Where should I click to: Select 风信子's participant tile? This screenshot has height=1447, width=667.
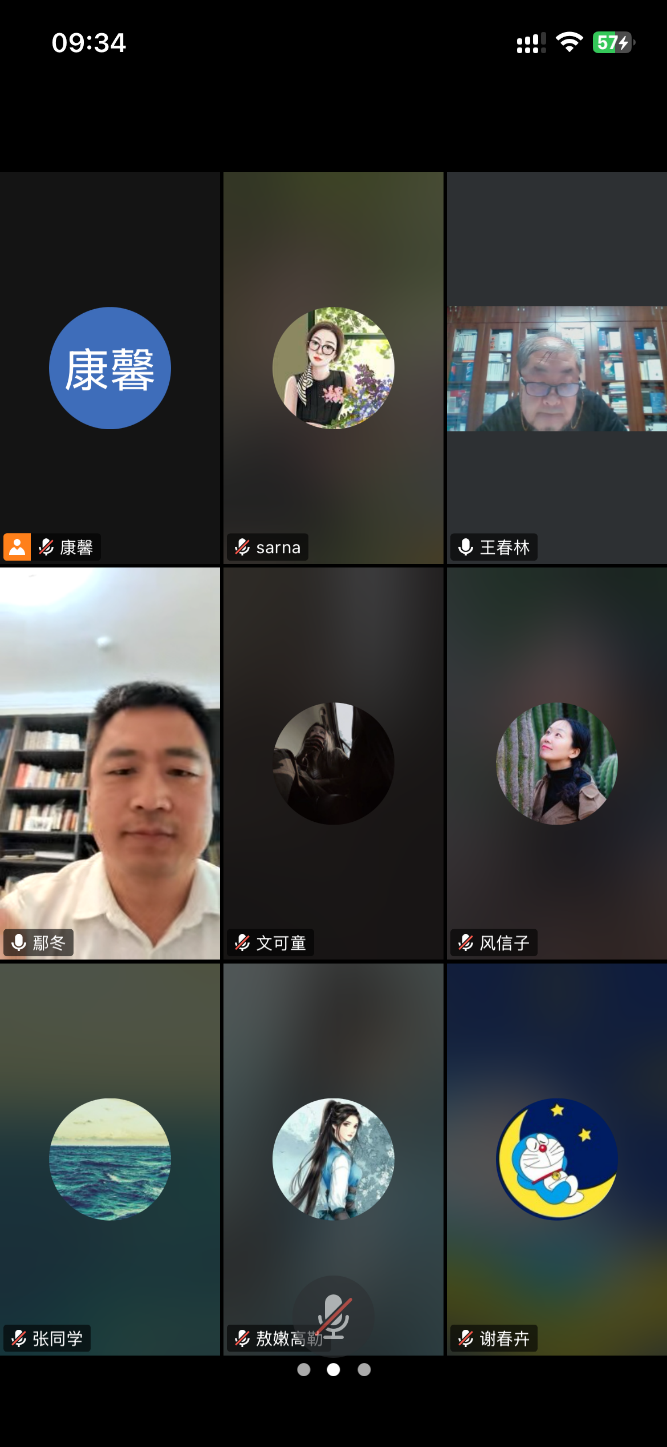coord(557,763)
